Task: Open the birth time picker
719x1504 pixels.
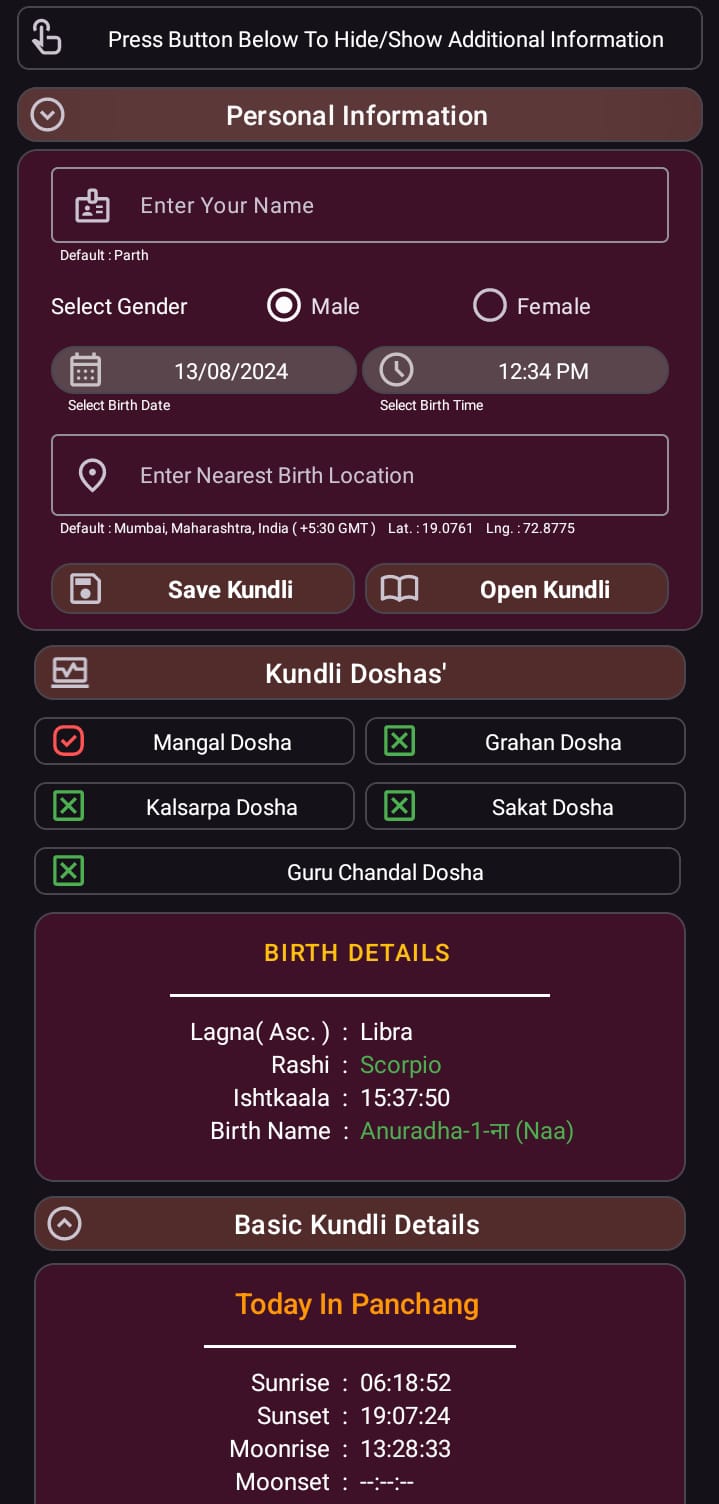Action: pos(515,371)
